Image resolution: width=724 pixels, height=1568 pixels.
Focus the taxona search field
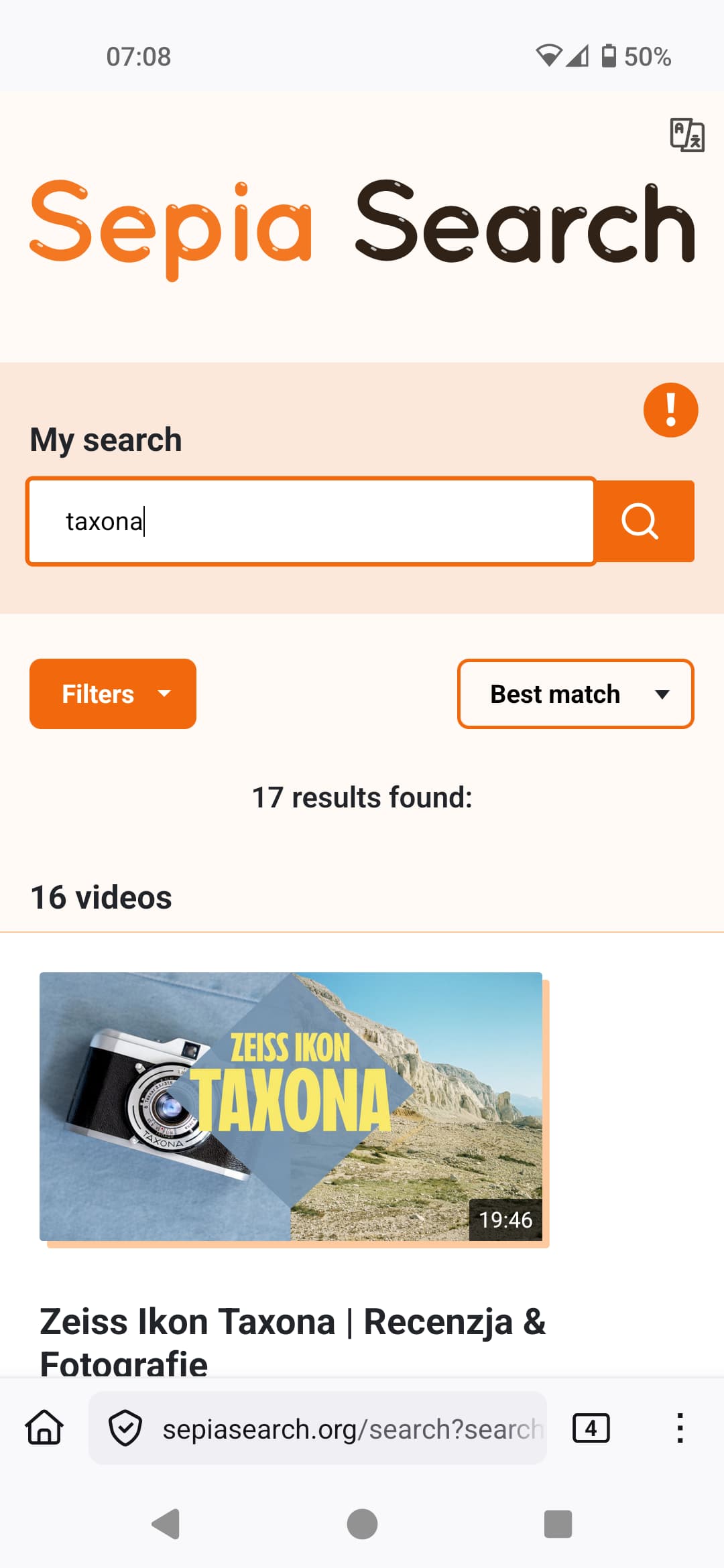(311, 521)
